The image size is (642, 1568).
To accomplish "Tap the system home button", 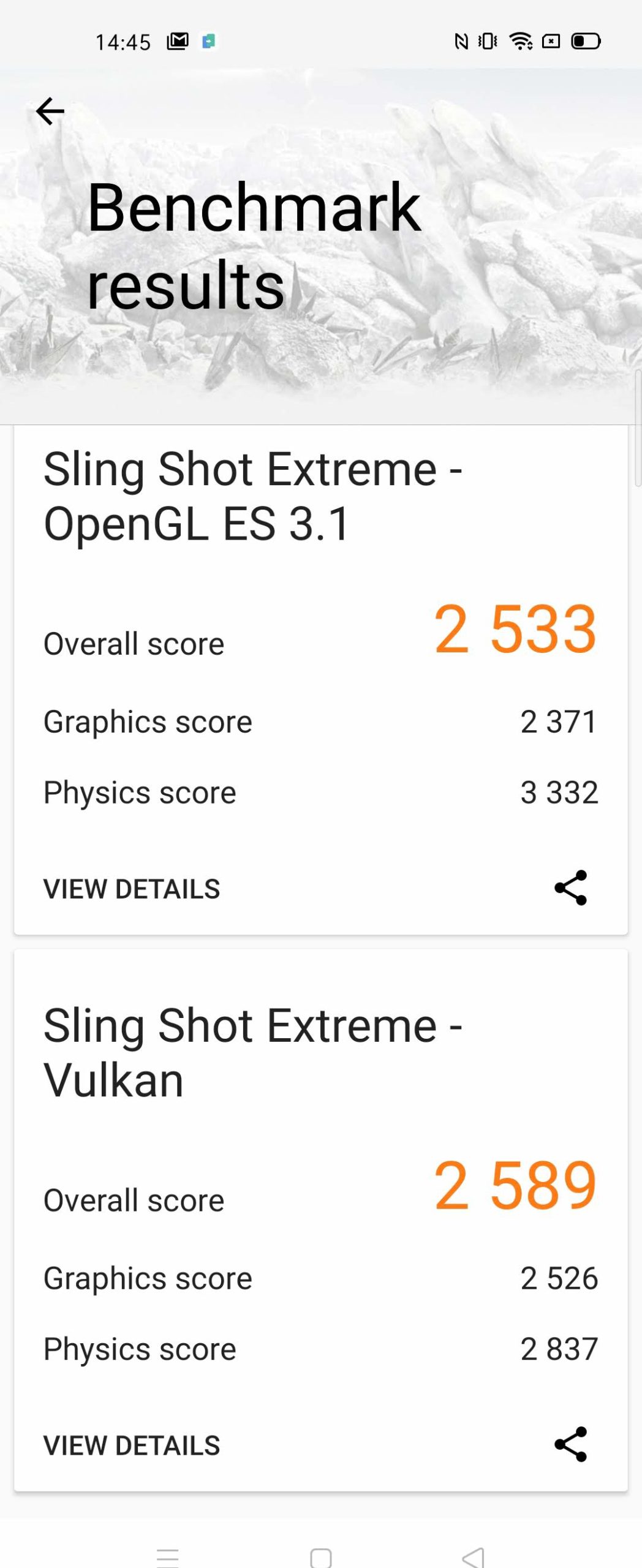I will pos(321,1557).
